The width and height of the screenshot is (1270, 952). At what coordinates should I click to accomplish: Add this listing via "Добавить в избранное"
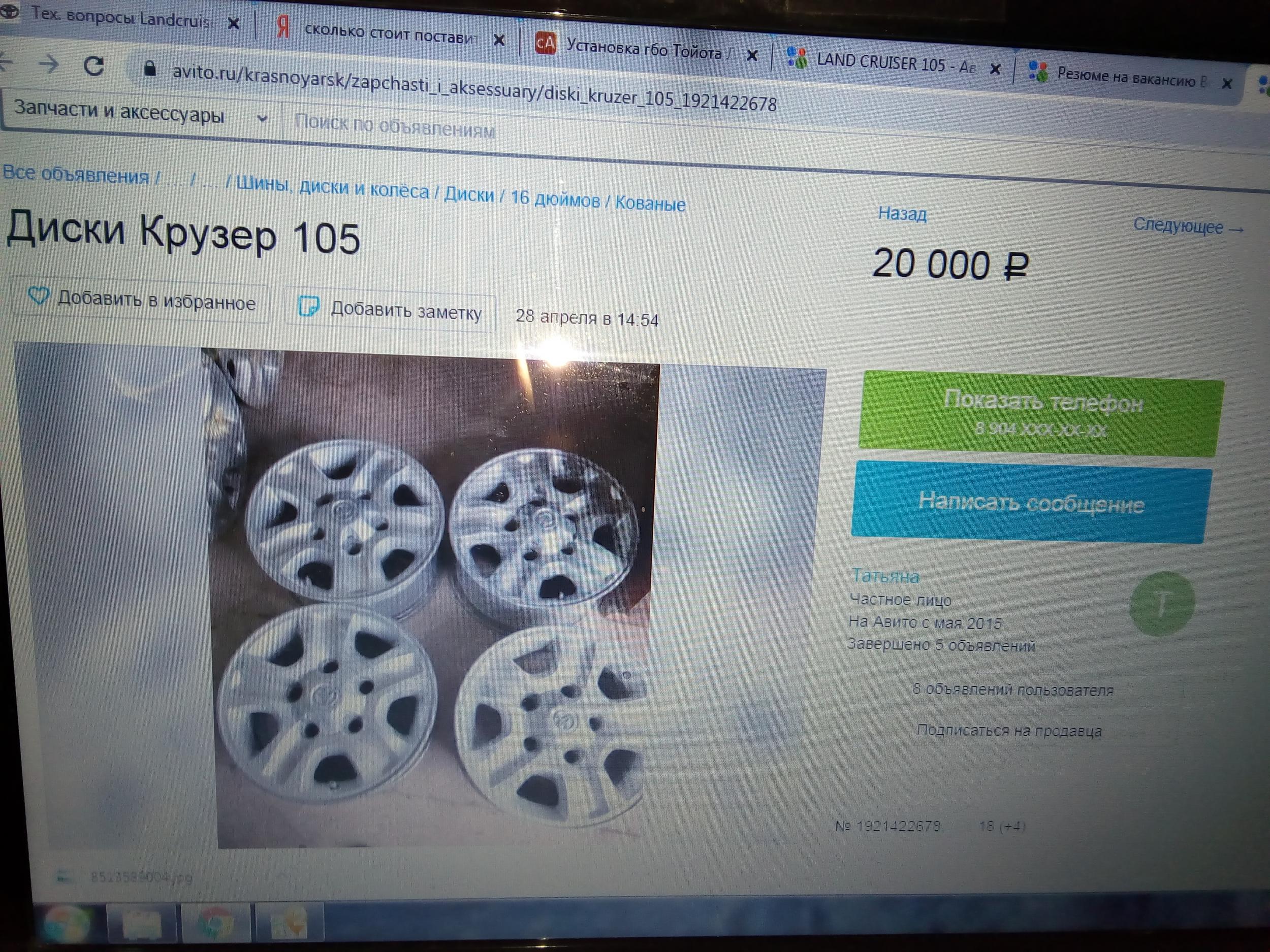[x=141, y=300]
